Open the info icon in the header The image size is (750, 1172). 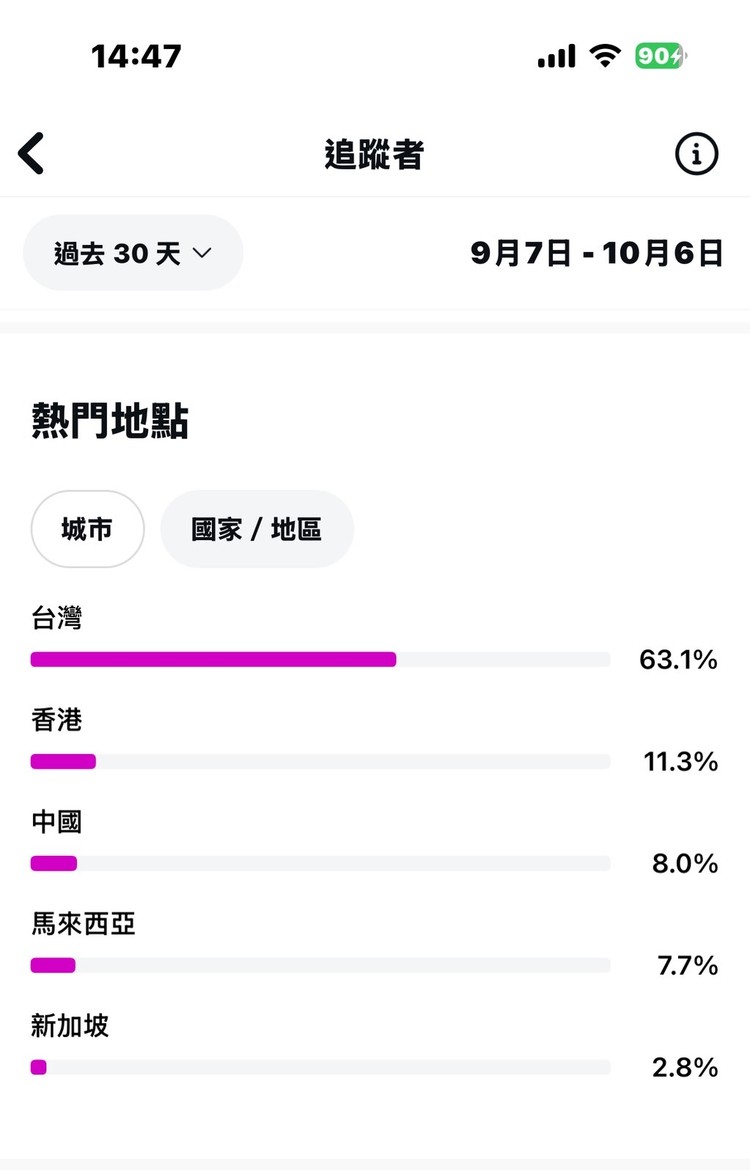point(696,154)
